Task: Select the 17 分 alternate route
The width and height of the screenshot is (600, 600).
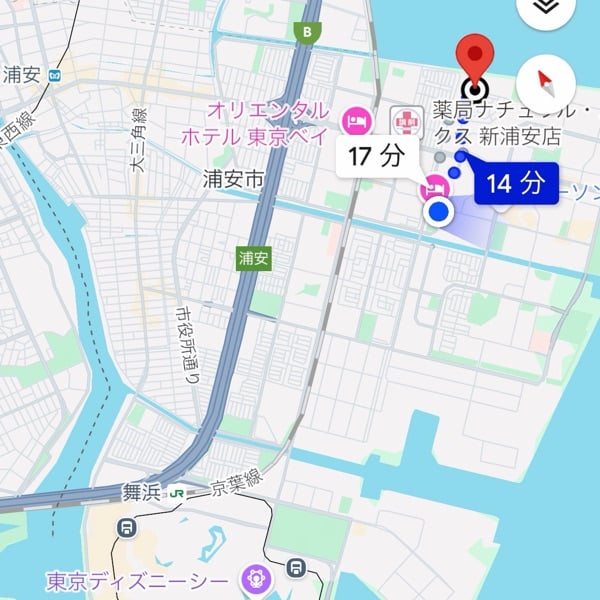Action: click(x=377, y=155)
